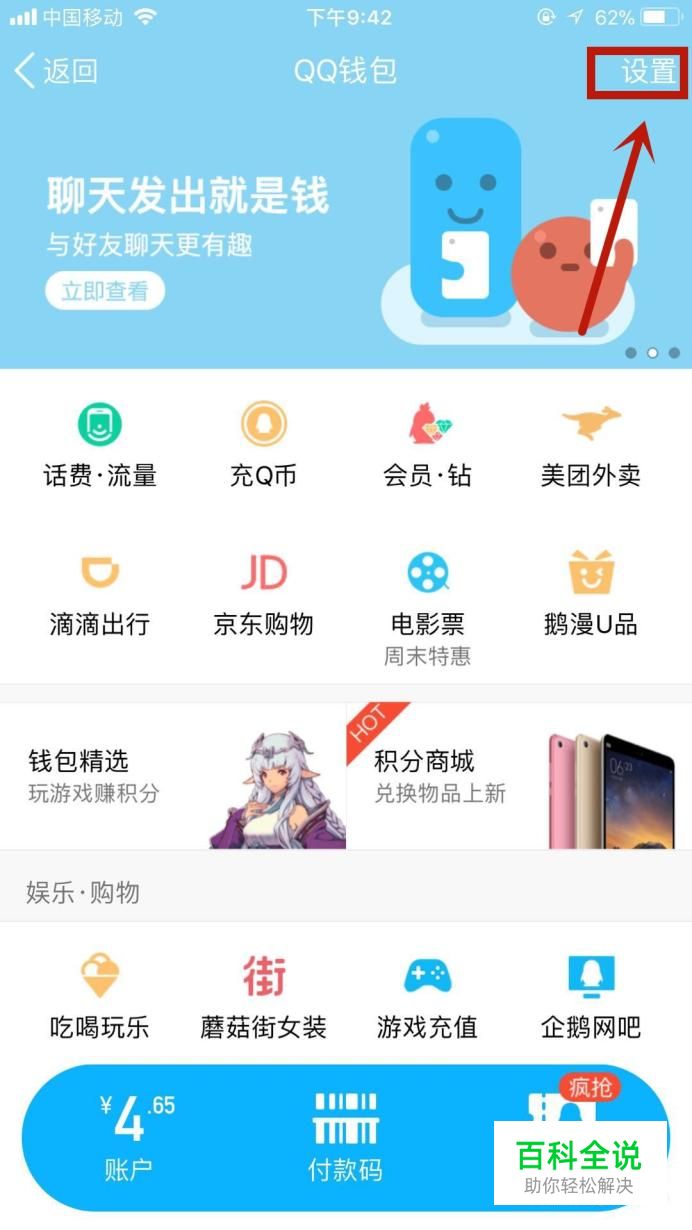Open 鹅漫U品
Screen dimensions: 692x1230
click(591, 595)
